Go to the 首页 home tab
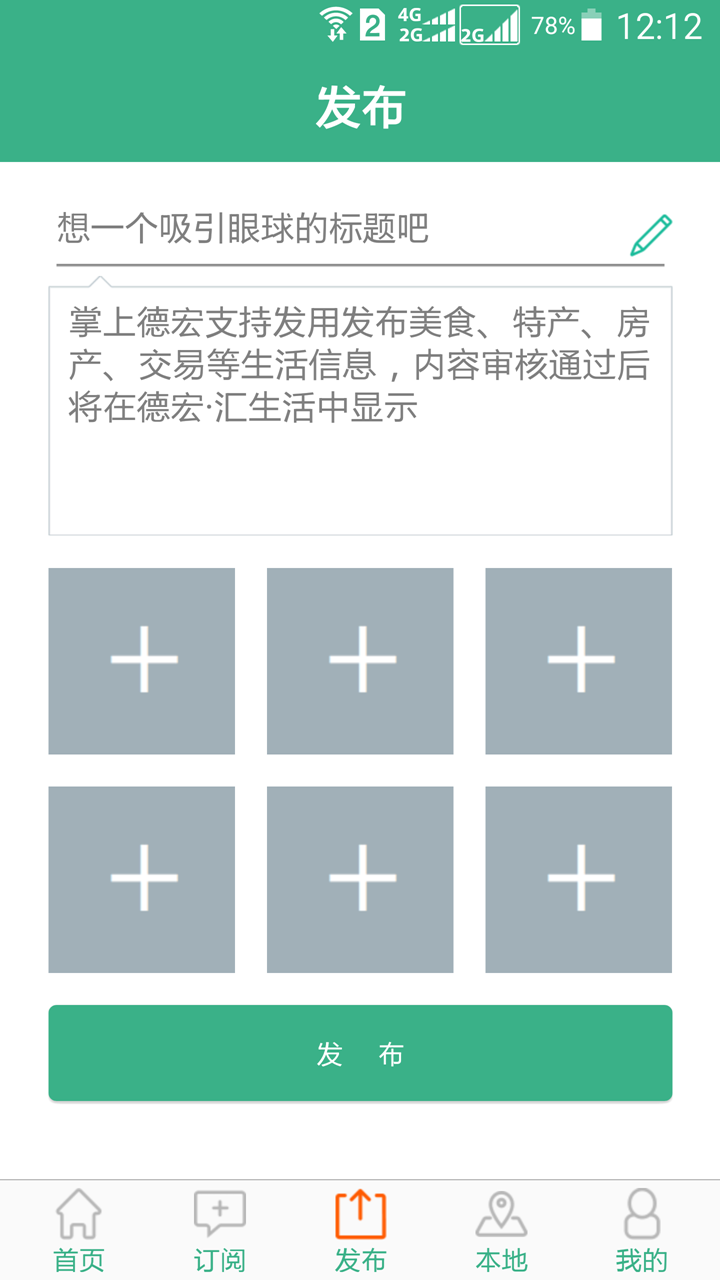The height and width of the screenshot is (1280, 720). (78, 1230)
